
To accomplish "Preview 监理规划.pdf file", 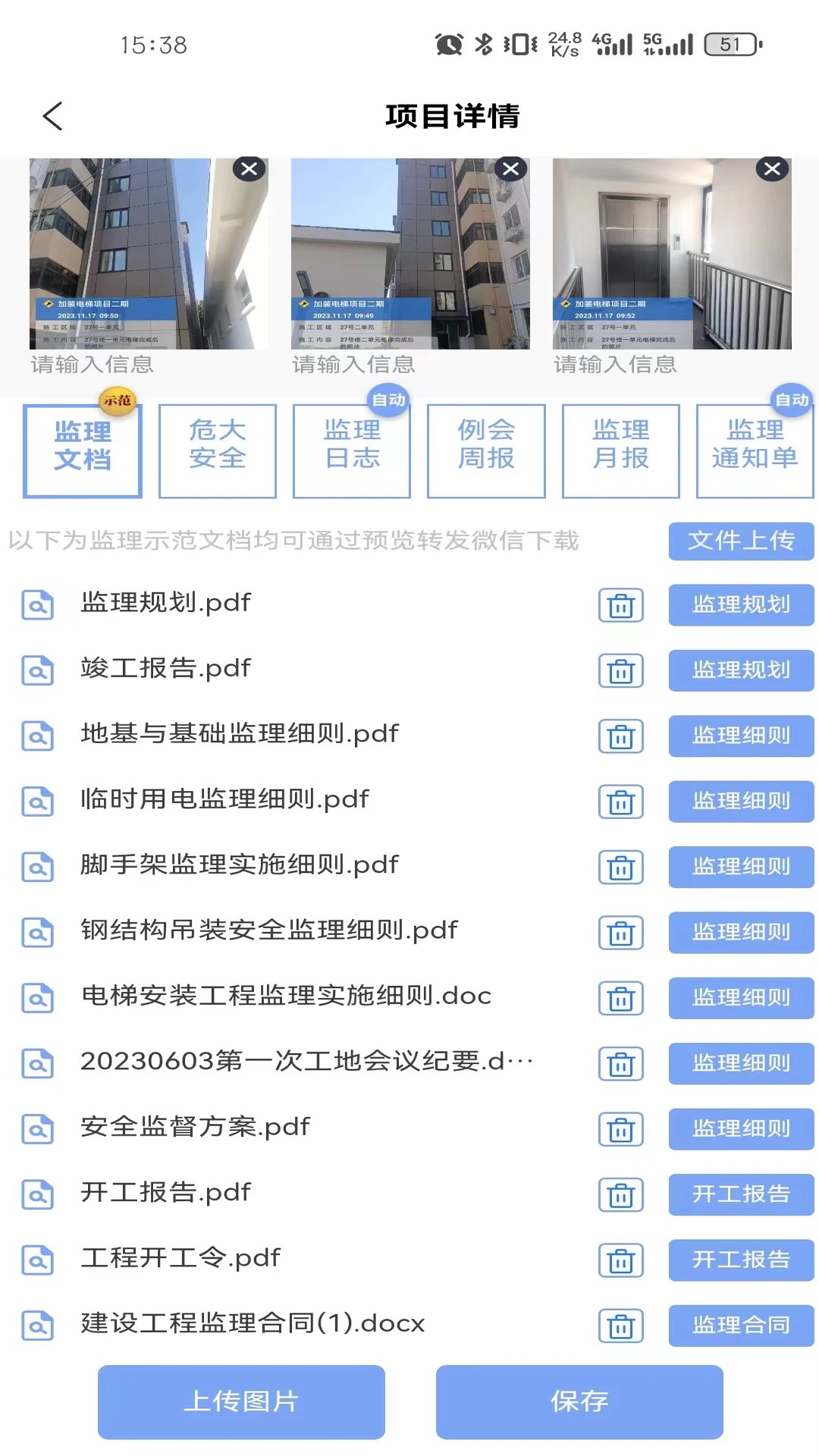I will pyautogui.click(x=37, y=604).
